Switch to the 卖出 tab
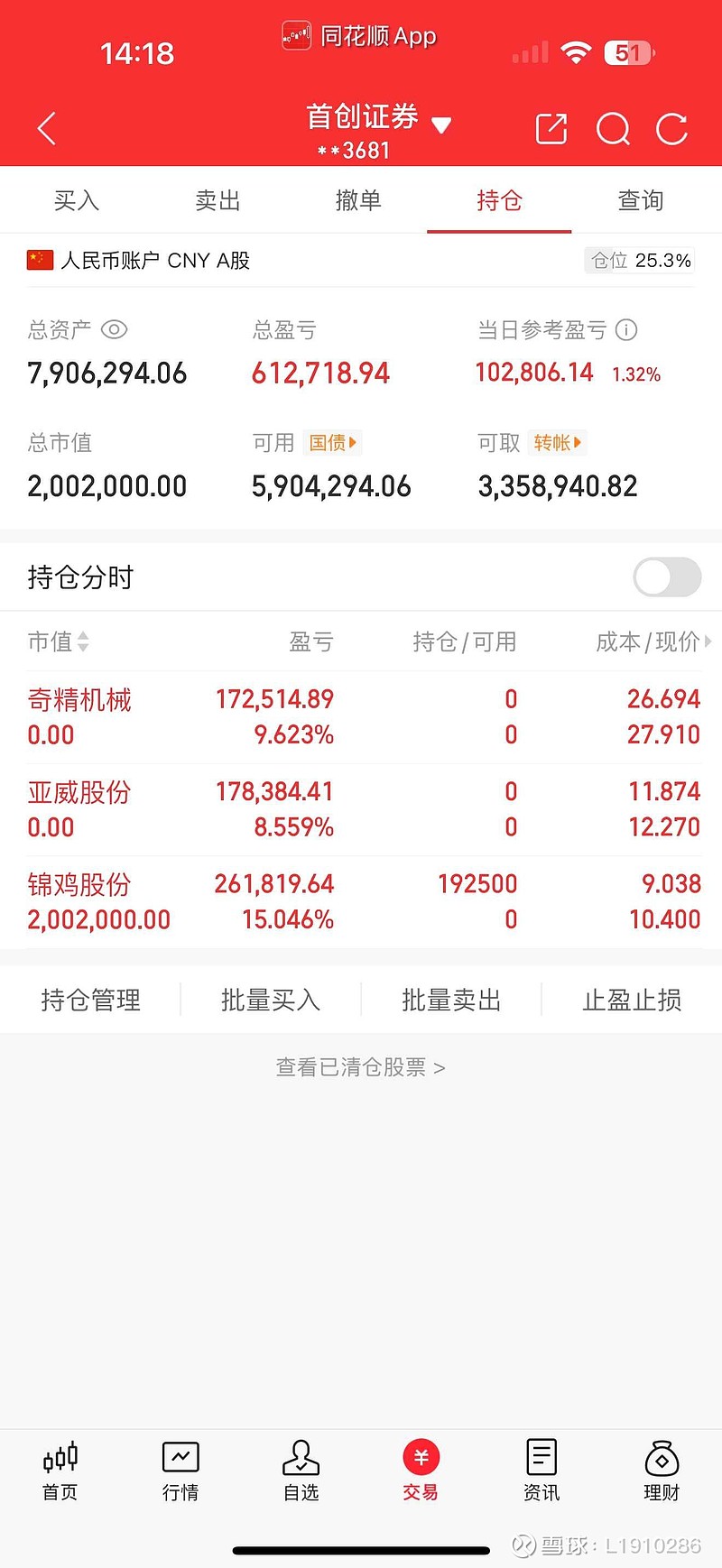 [218, 200]
